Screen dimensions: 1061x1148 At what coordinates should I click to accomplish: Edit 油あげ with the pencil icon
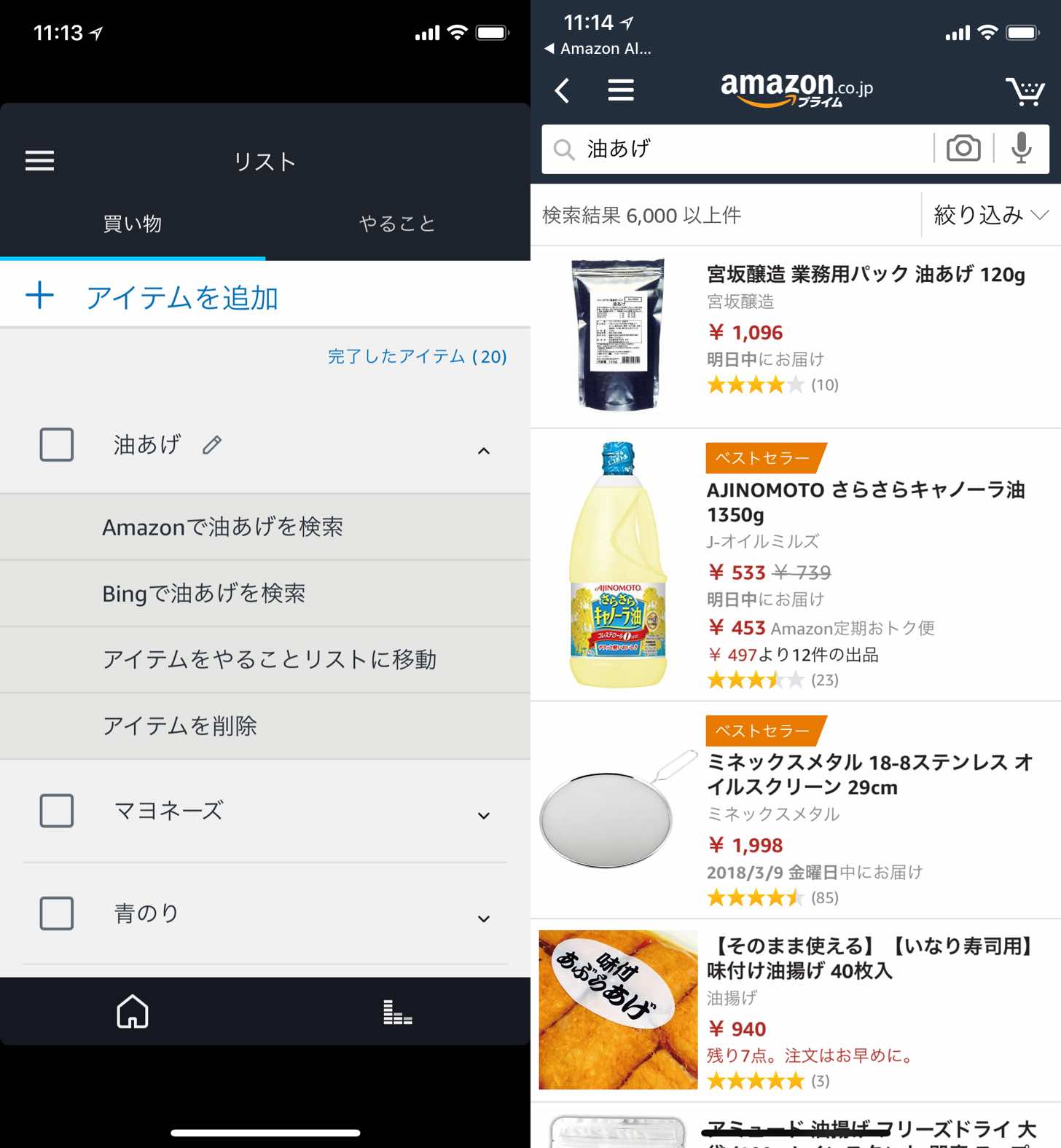[x=212, y=444]
